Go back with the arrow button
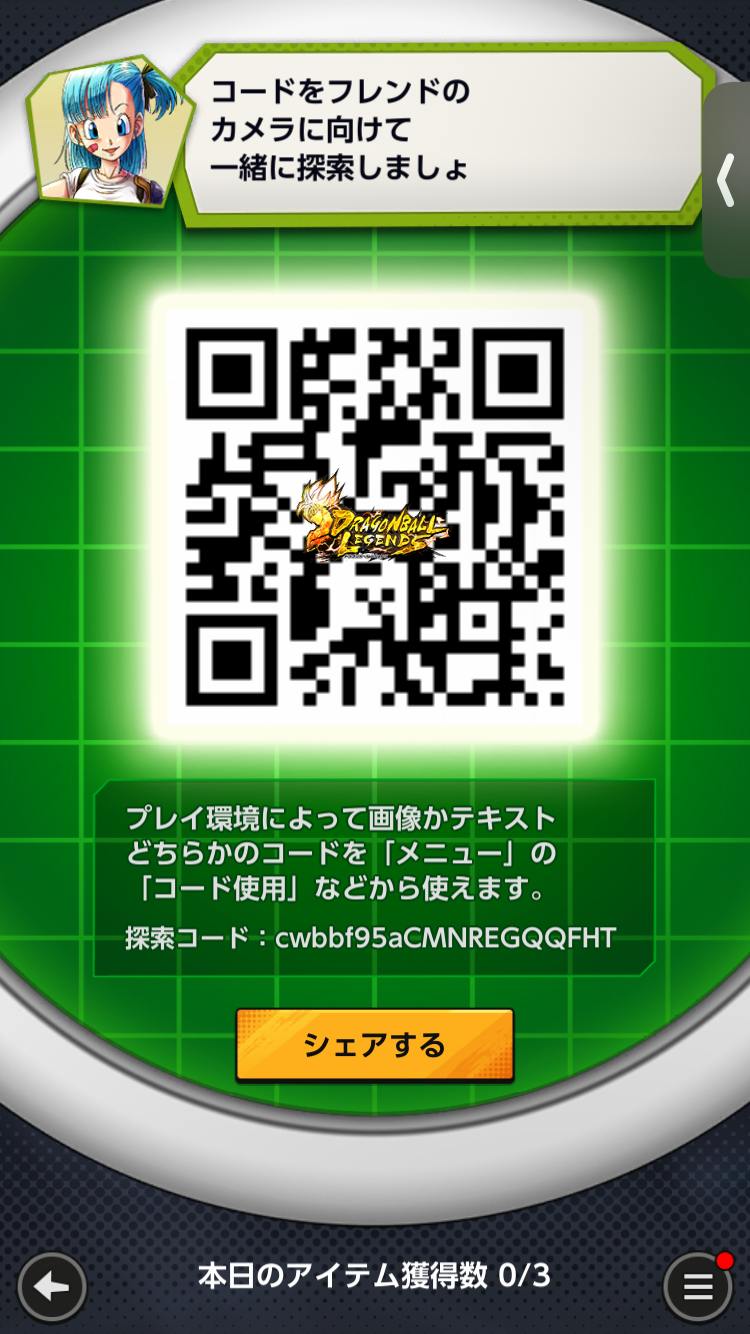The width and height of the screenshot is (750, 1334). point(51,1286)
